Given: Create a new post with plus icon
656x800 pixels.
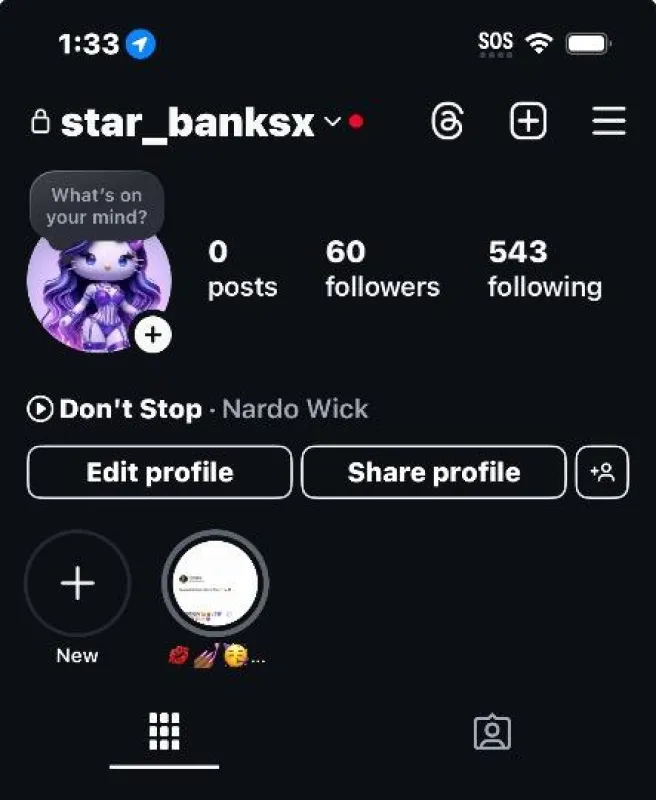Looking at the screenshot, I should [x=528, y=122].
